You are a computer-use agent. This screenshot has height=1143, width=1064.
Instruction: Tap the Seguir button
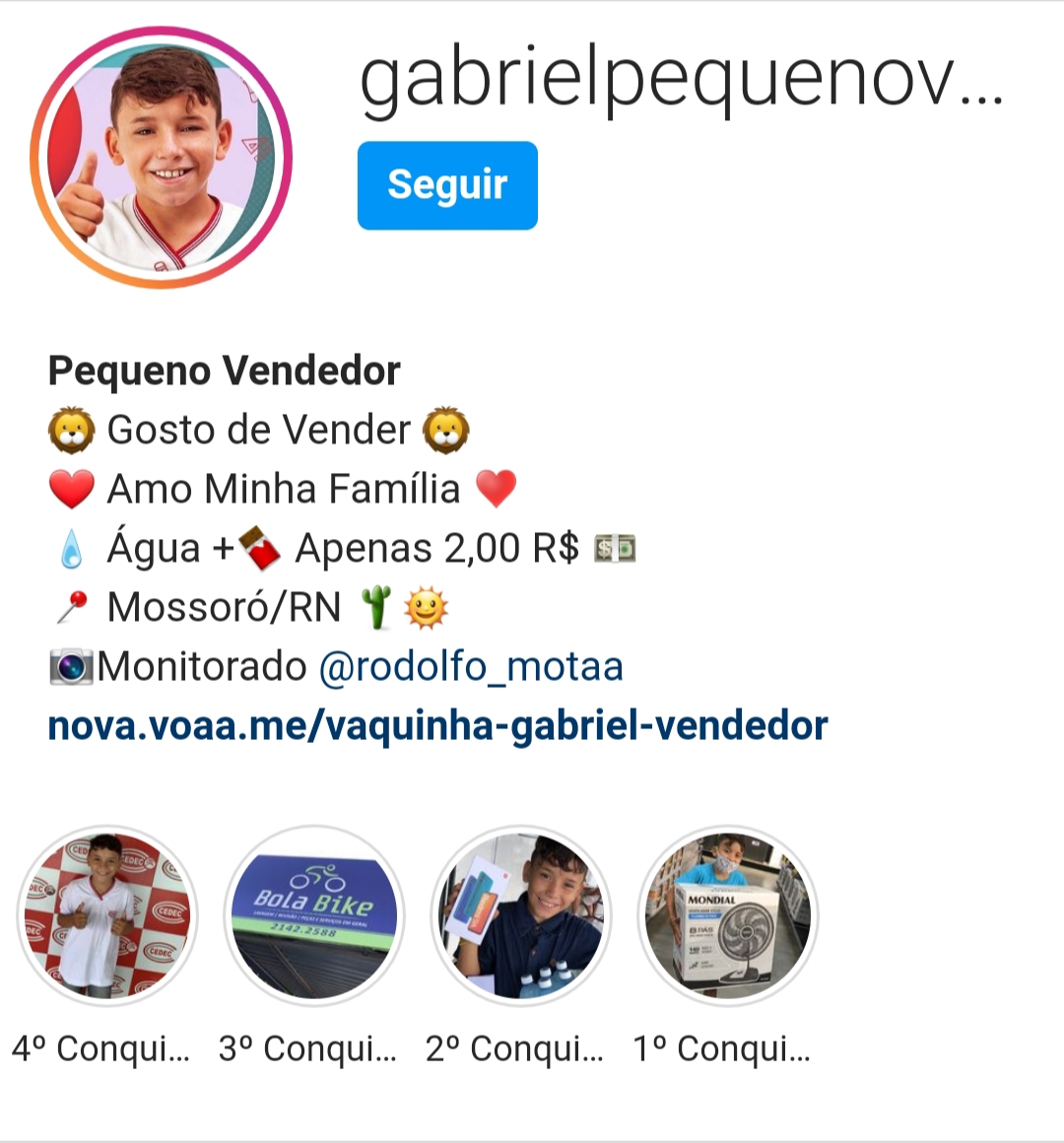447,185
